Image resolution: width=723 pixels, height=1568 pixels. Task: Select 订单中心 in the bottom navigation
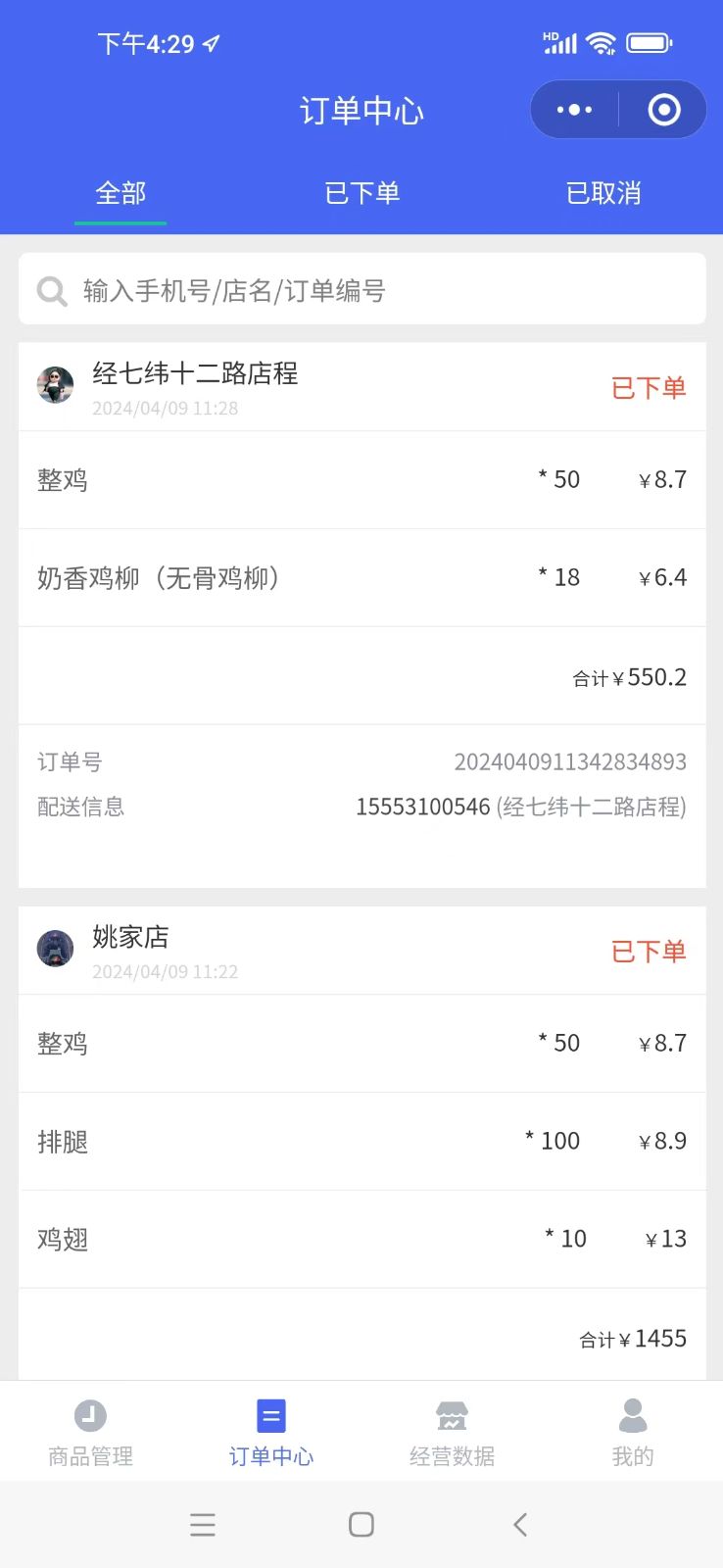[x=271, y=1432]
